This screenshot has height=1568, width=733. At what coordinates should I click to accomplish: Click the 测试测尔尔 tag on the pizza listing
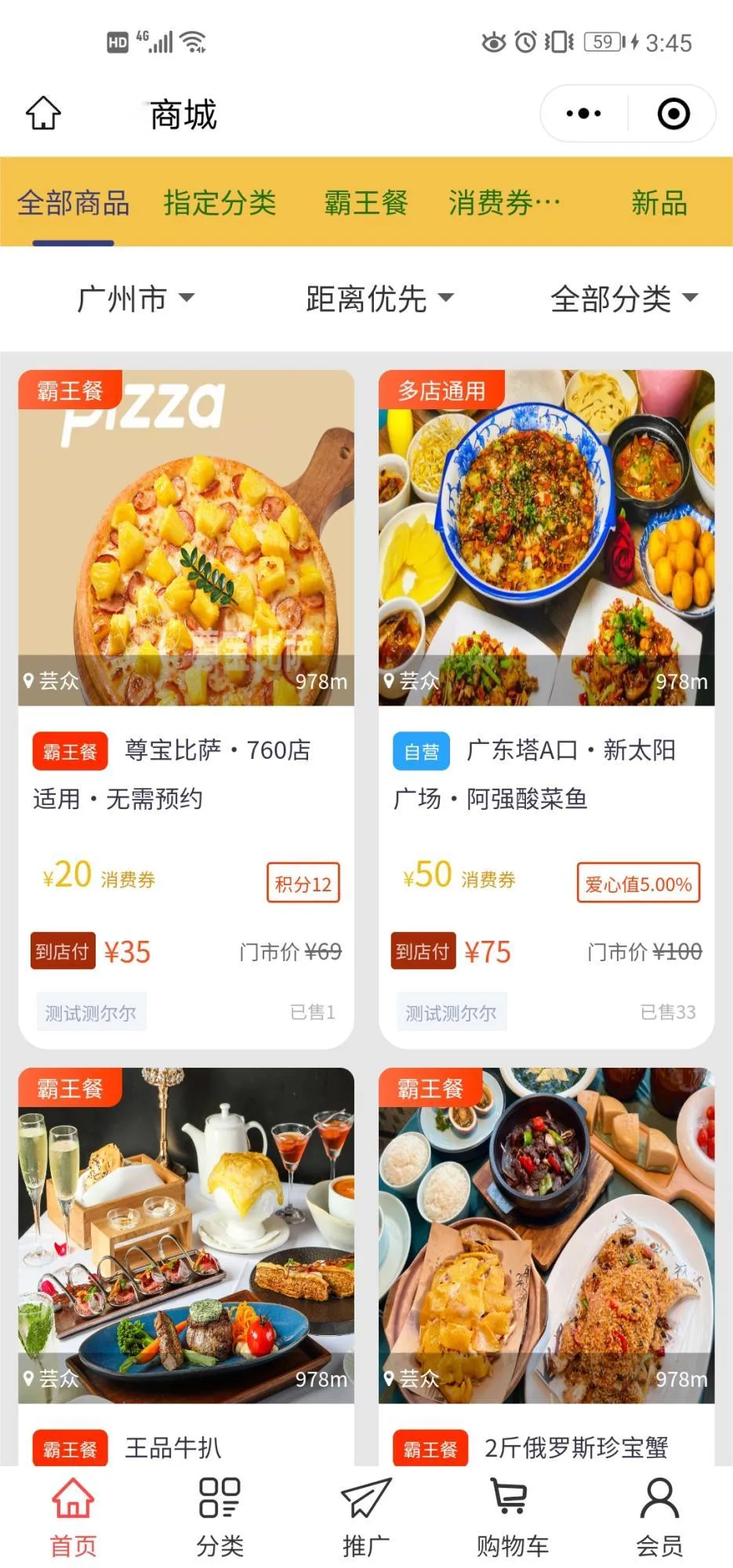coord(91,1012)
